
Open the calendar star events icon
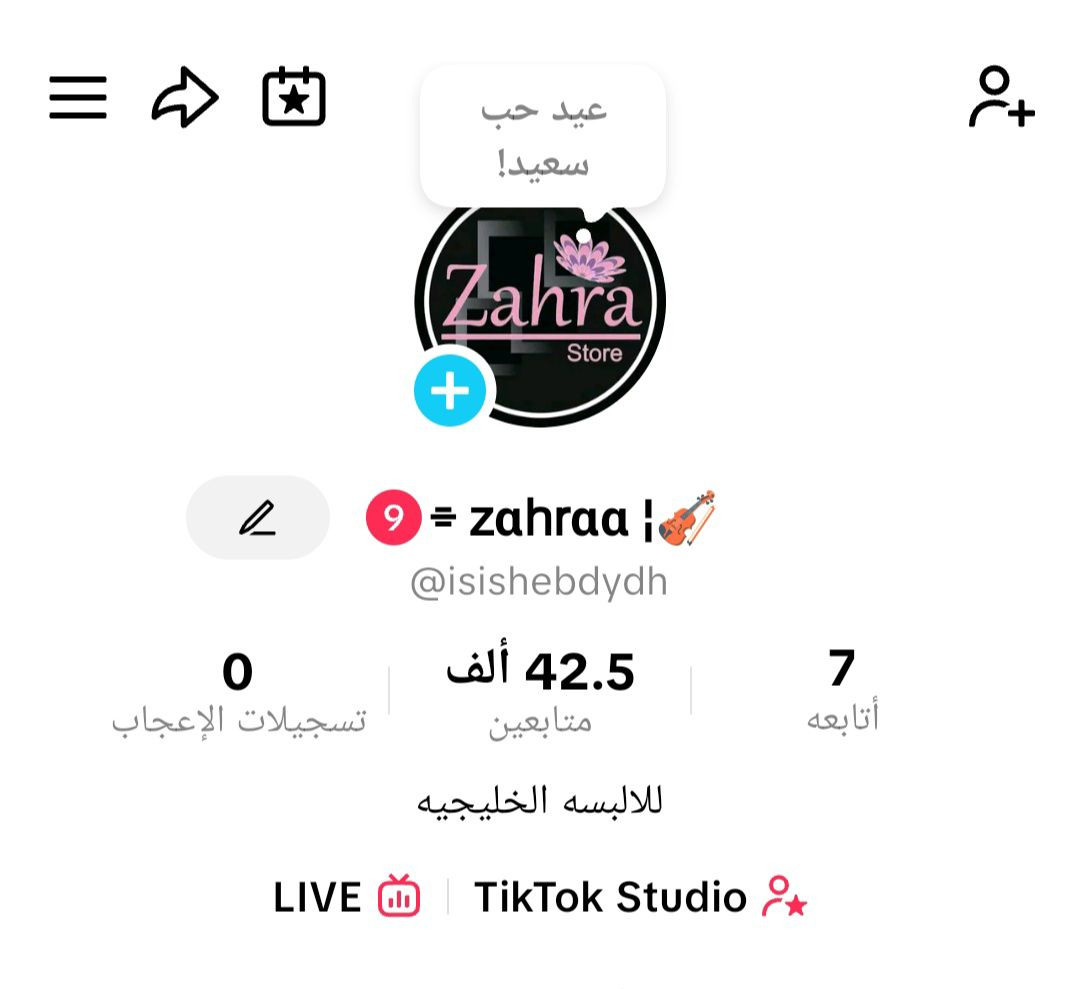click(x=294, y=97)
